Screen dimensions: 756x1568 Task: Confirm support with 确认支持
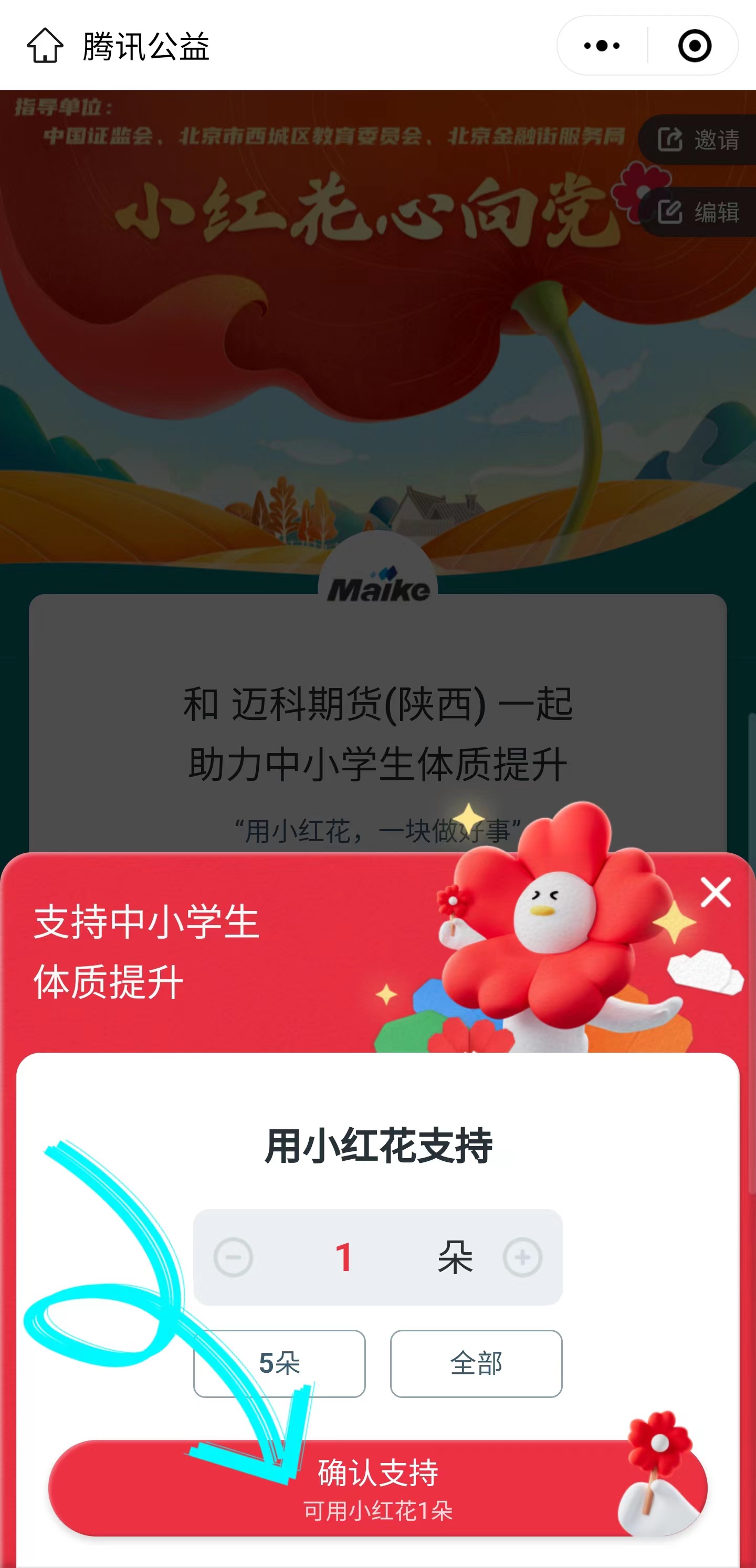(x=377, y=1487)
